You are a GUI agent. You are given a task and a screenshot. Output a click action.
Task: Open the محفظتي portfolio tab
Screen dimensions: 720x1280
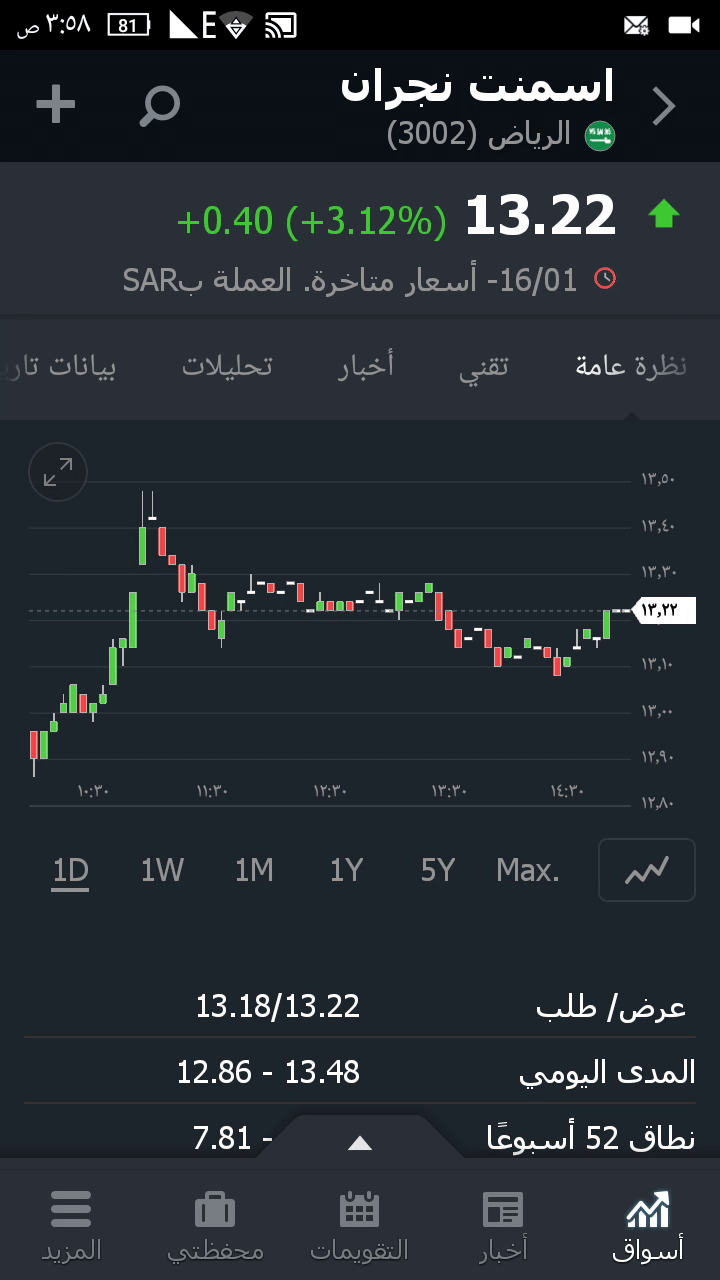click(x=215, y=1224)
